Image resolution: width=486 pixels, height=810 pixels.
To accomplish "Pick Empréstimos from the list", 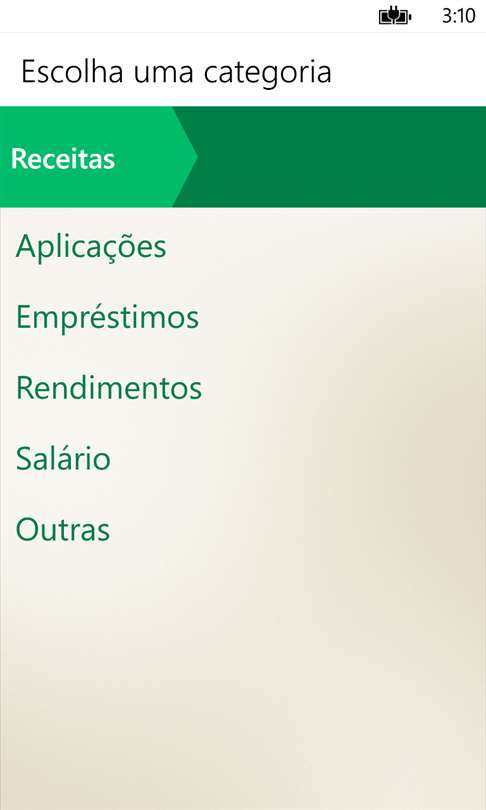I will point(107,317).
